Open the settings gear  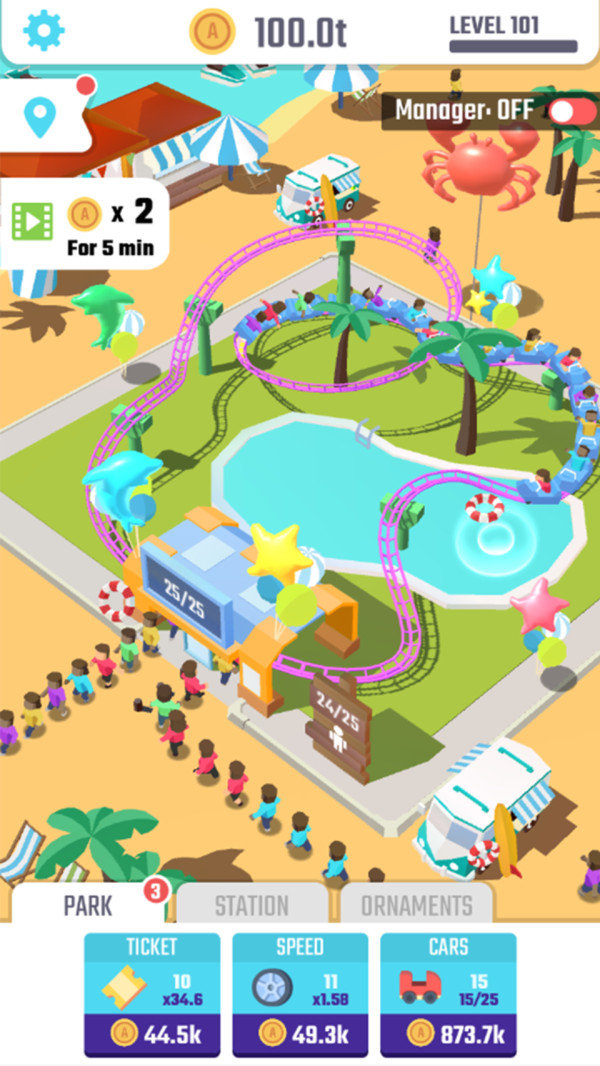[43, 31]
